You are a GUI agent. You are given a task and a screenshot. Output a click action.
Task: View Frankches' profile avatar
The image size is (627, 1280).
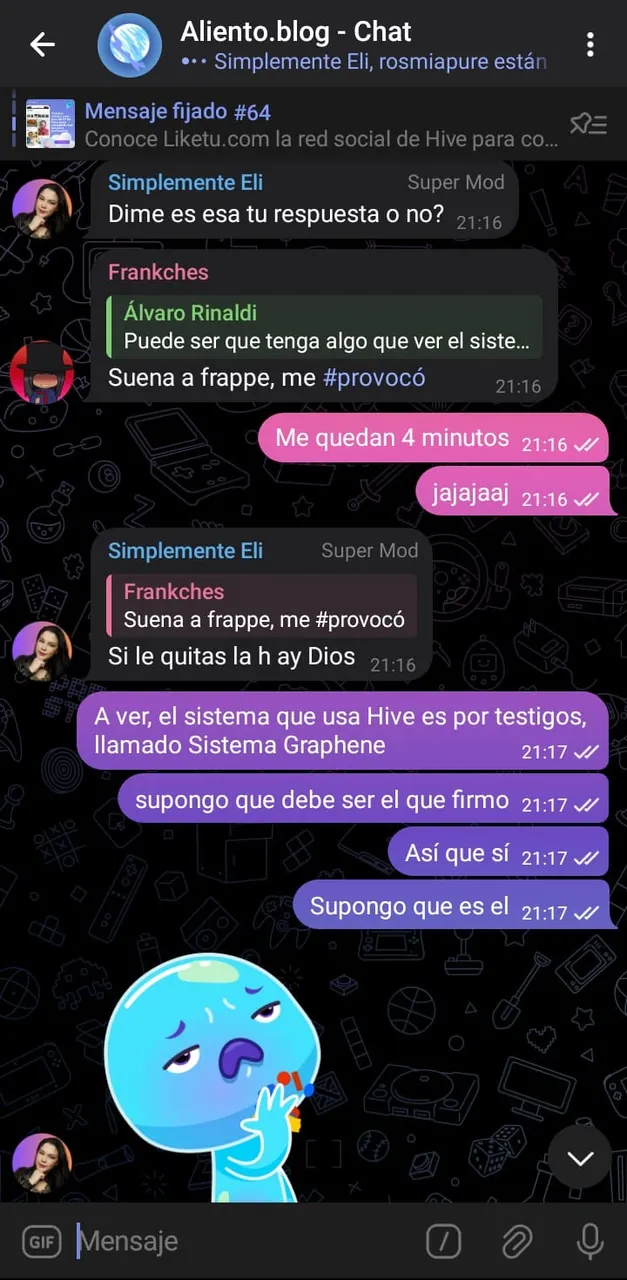pyautogui.click(x=41, y=372)
